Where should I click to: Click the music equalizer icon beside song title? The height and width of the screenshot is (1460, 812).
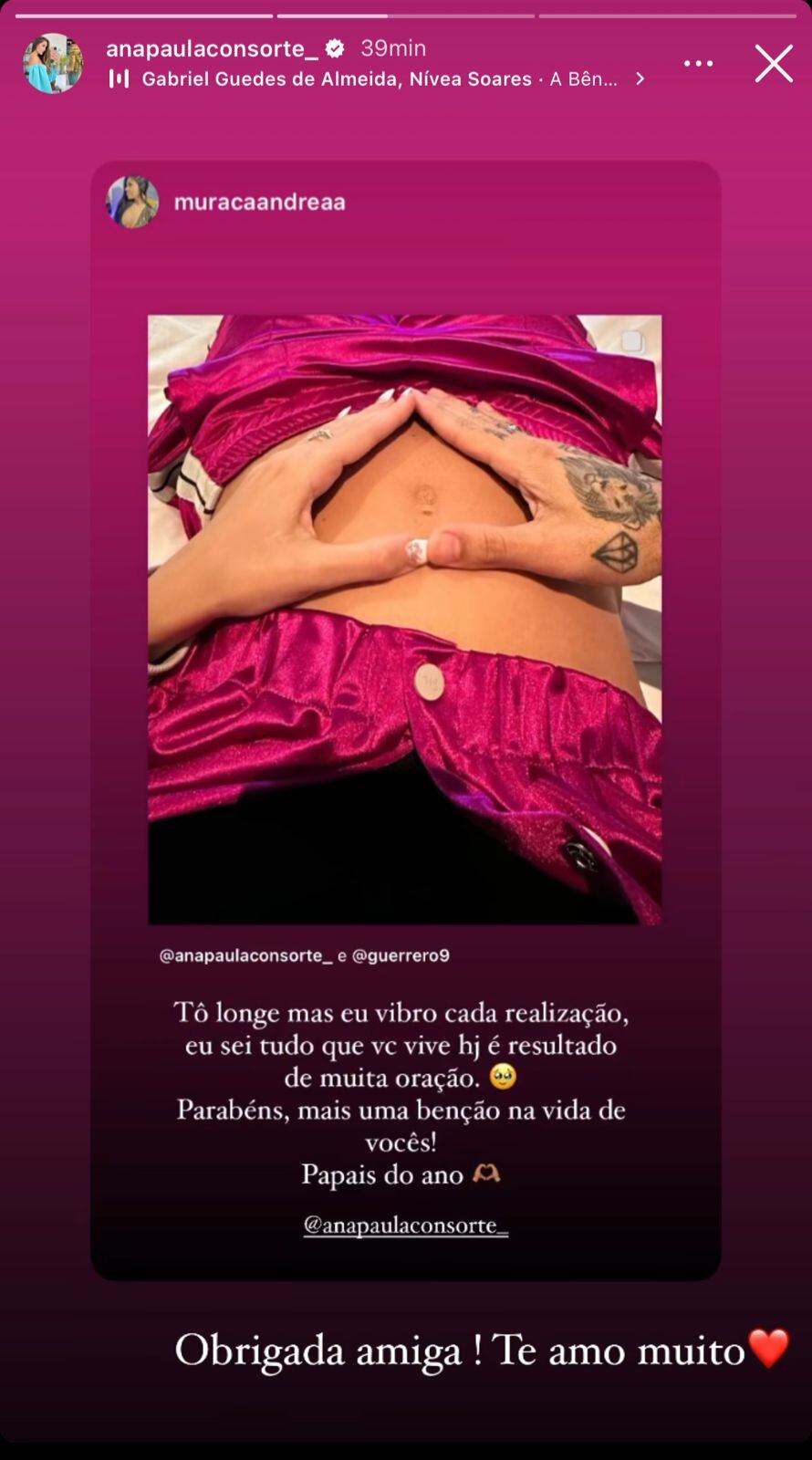pos(121,78)
